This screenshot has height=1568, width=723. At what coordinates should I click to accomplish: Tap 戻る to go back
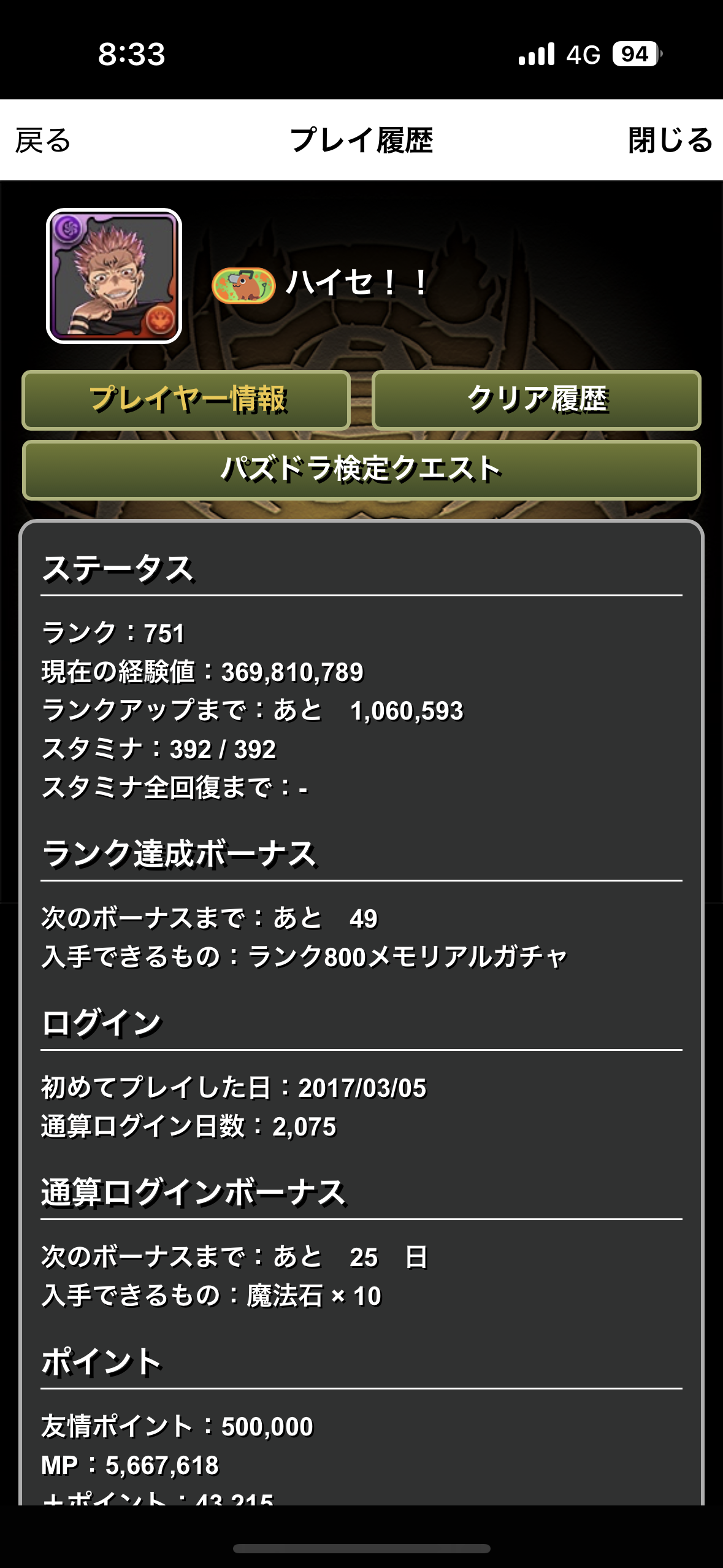tap(43, 140)
